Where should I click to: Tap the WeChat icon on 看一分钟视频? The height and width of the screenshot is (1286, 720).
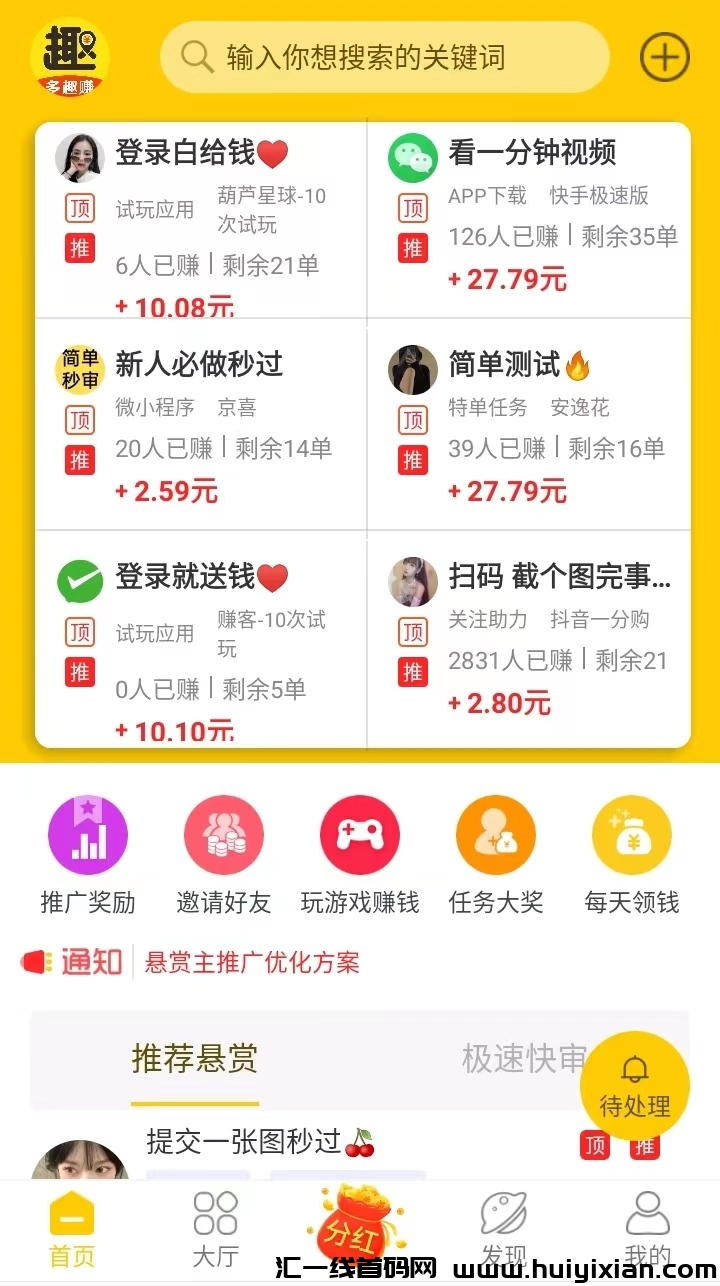click(412, 157)
